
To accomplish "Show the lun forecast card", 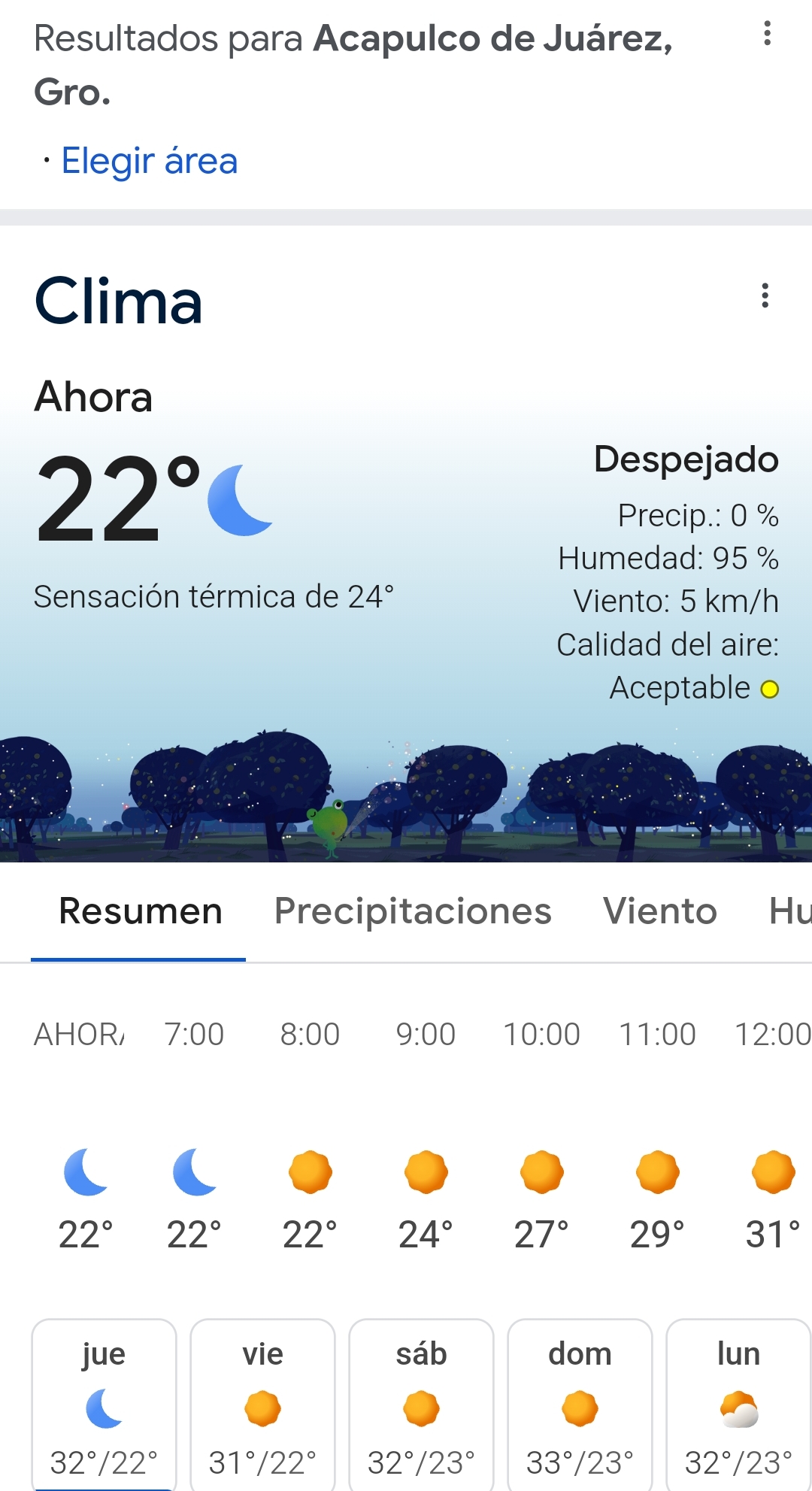I will click(738, 1405).
